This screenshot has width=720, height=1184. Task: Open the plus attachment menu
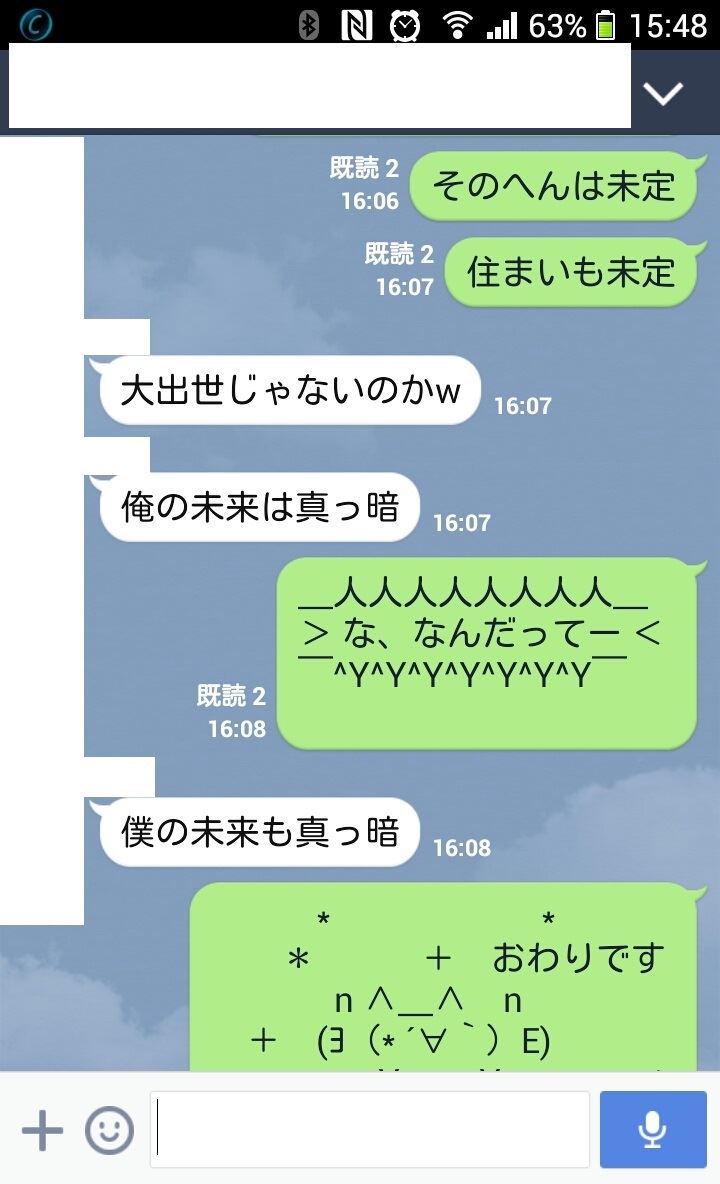[x=42, y=1130]
